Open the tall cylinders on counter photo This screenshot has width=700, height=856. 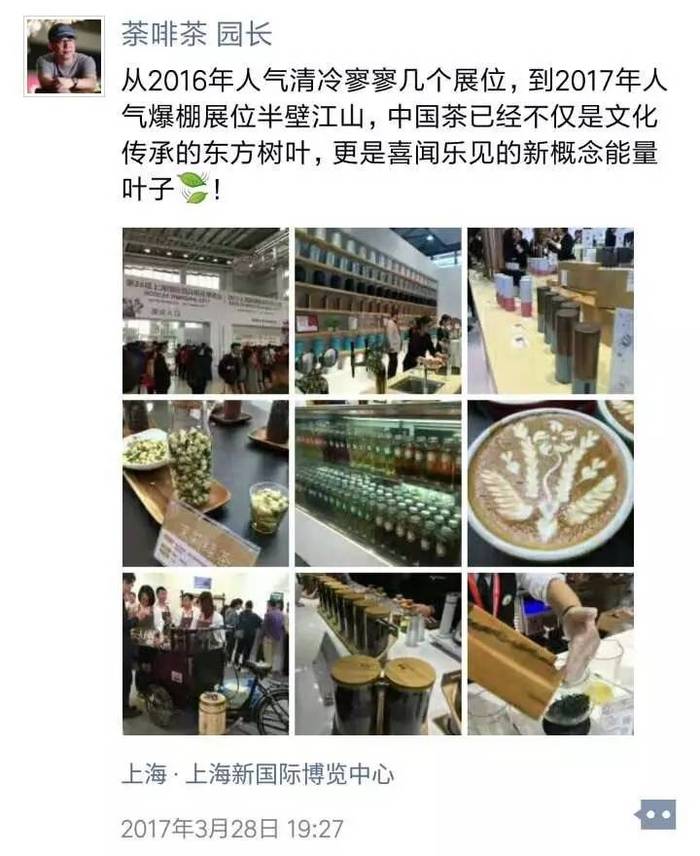(x=550, y=311)
